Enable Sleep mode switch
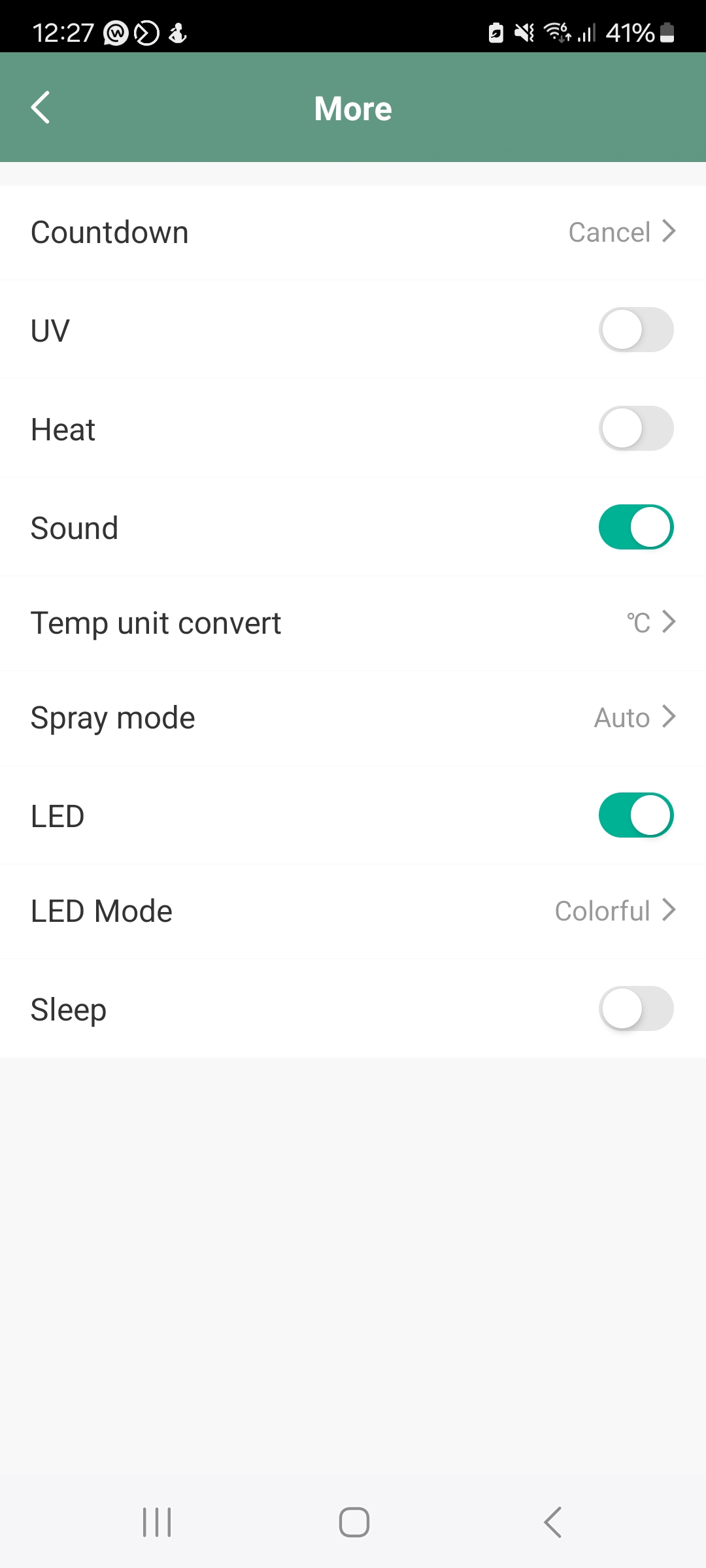This screenshot has height=1568, width=706. tap(635, 1009)
